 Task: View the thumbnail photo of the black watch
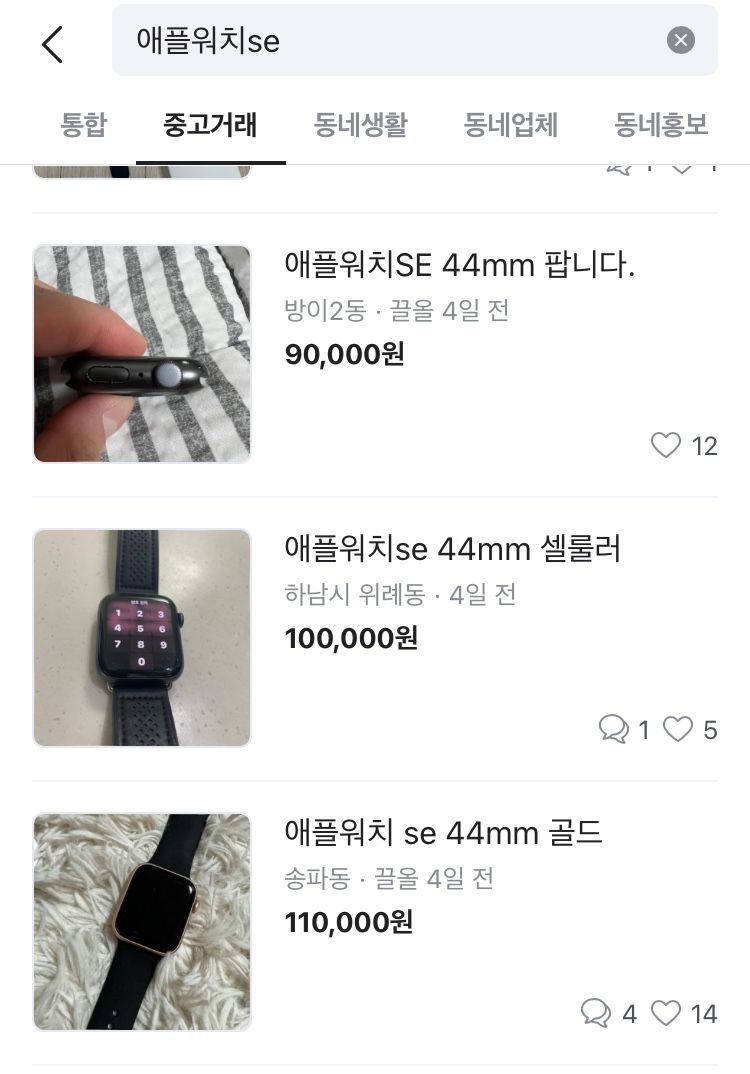[142, 638]
